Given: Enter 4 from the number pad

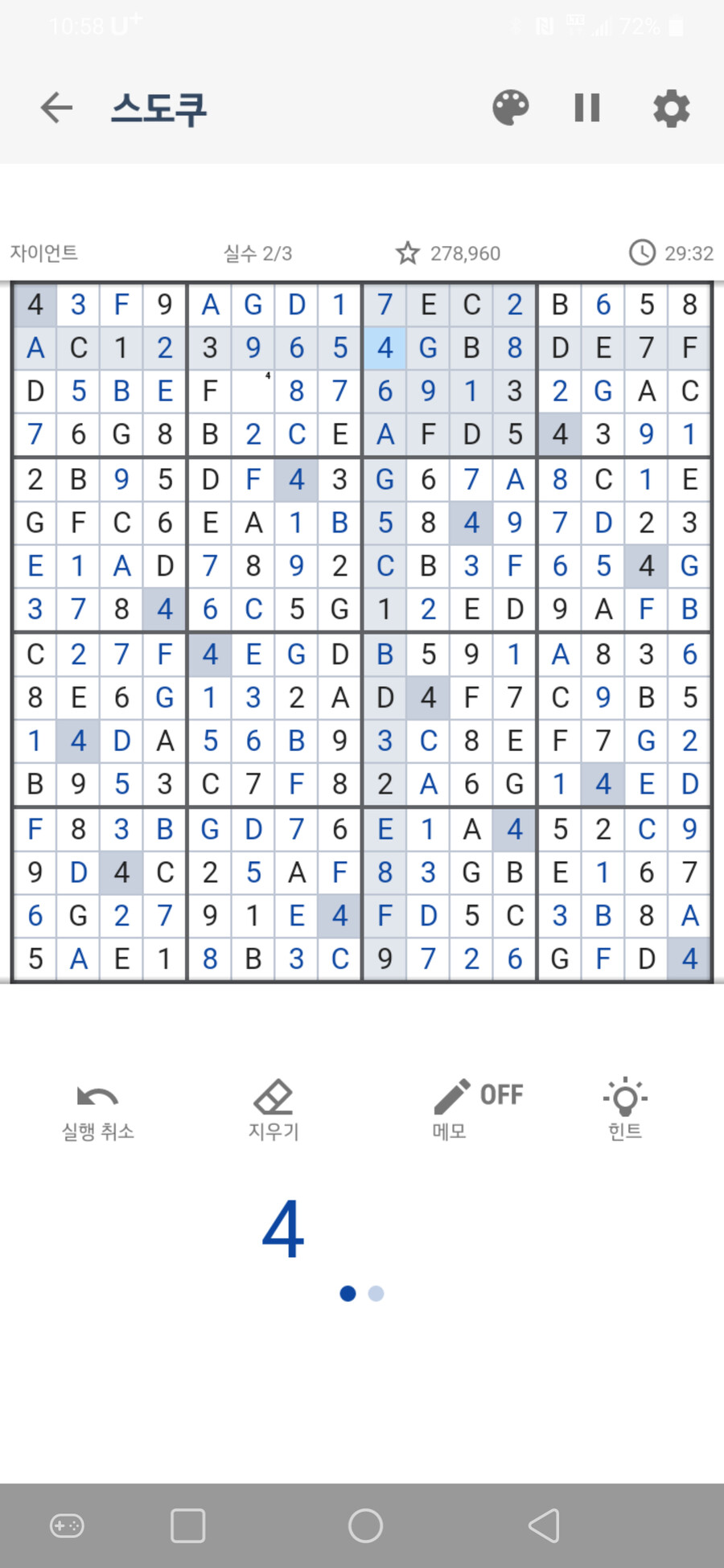Looking at the screenshot, I should (283, 1229).
